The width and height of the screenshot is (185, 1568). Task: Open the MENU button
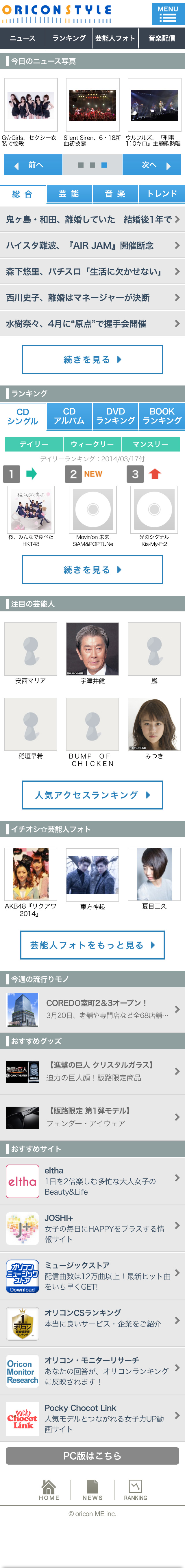[167, 13]
